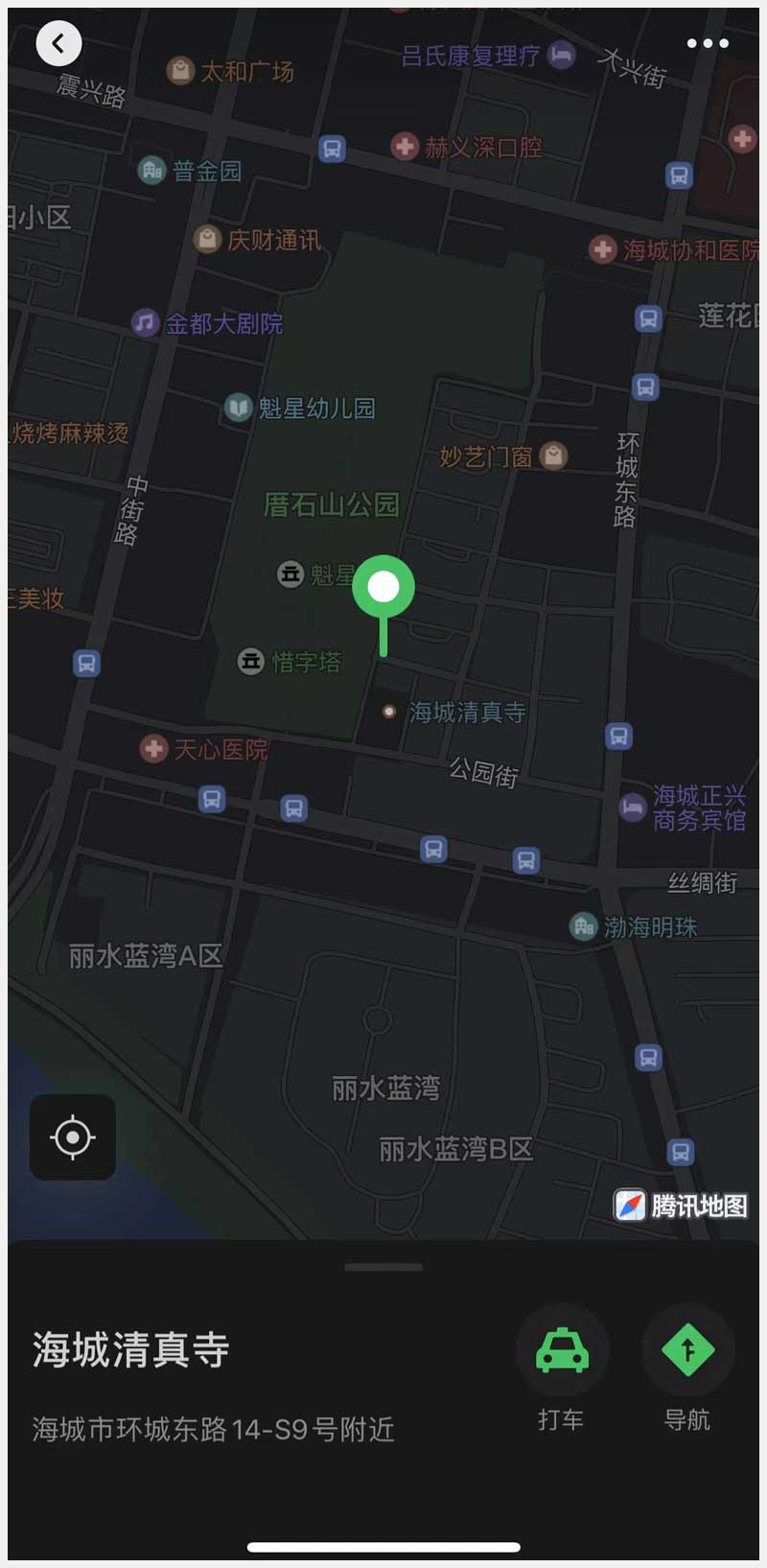The height and width of the screenshot is (1568, 767).
Task: Open the three-dot overflow menu
Action: [708, 43]
